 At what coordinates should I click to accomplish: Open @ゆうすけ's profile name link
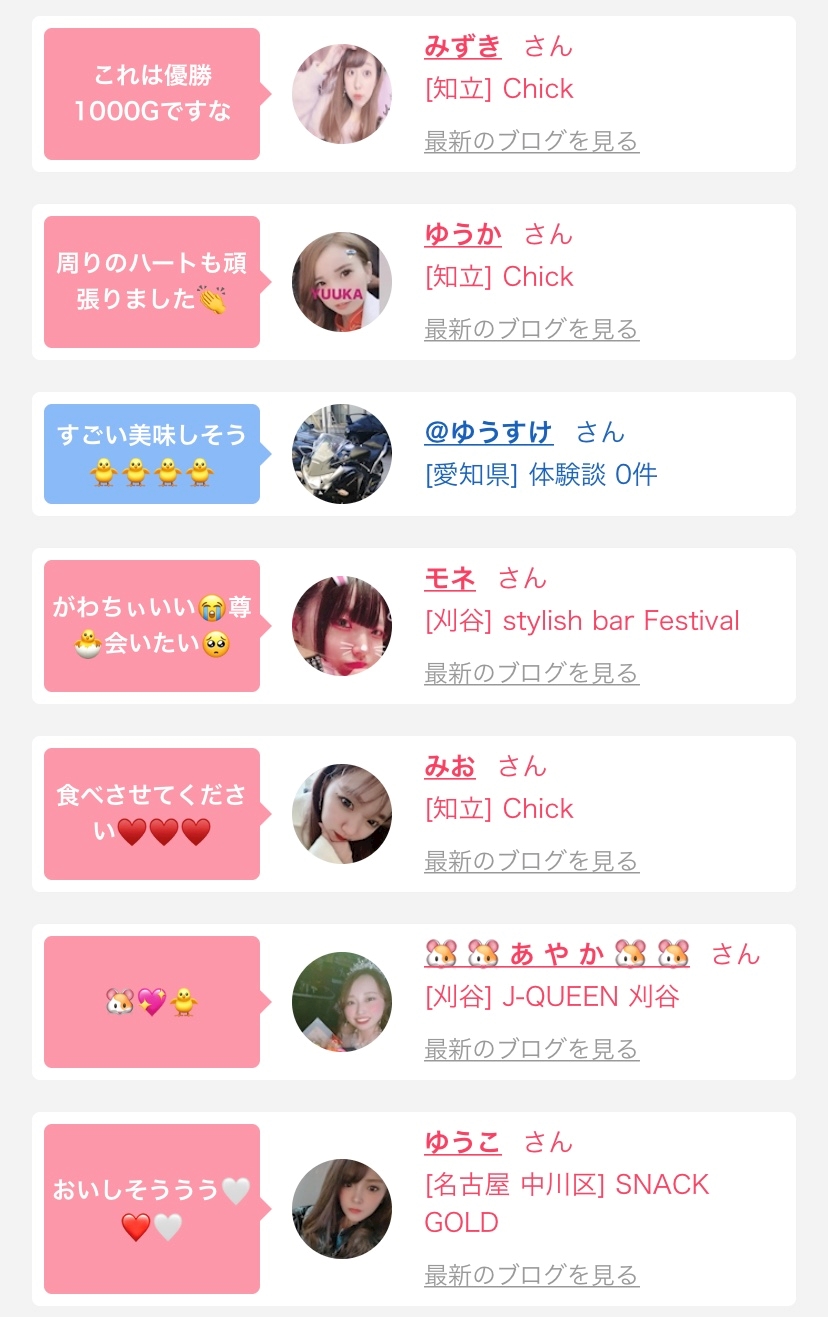tap(489, 432)
